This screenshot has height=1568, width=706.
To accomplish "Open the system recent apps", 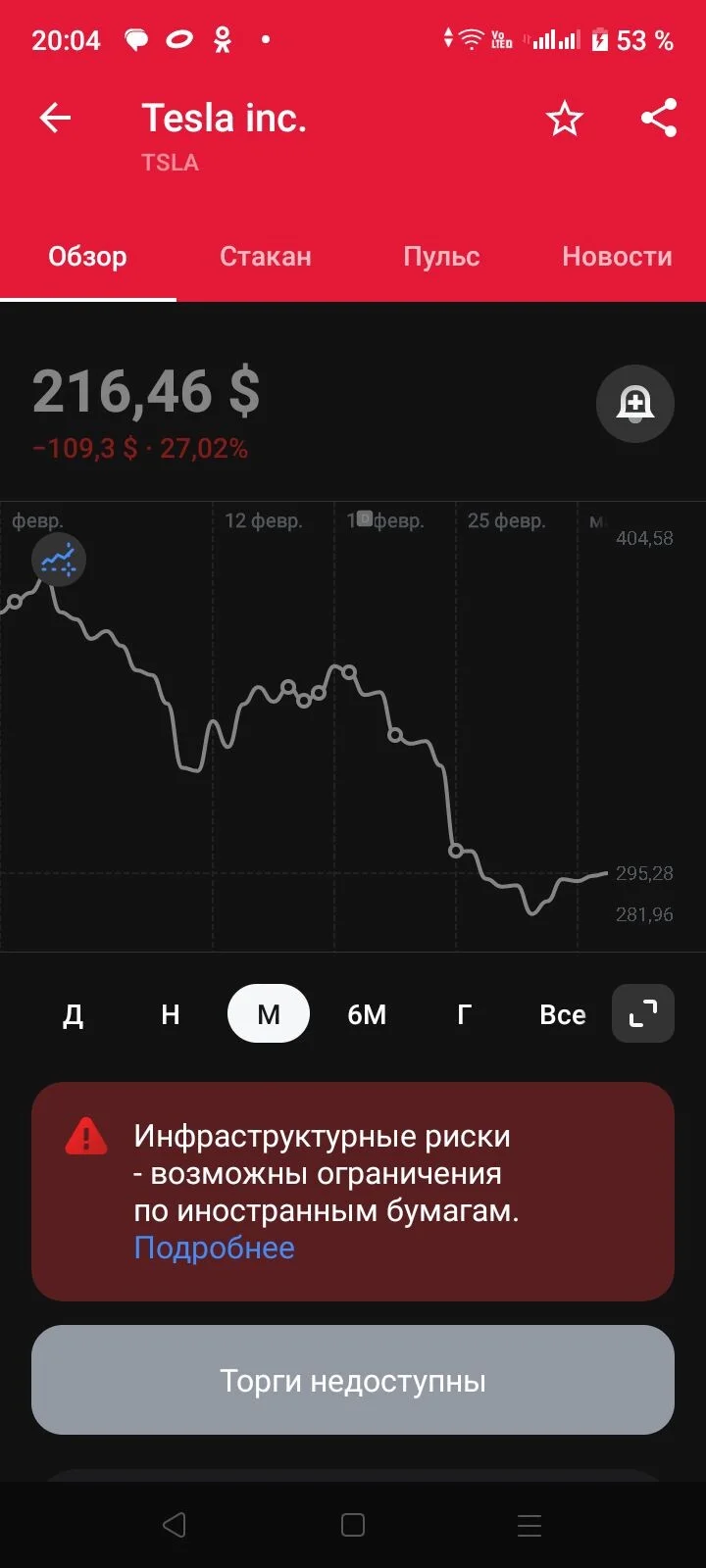I will point(529,1525).
